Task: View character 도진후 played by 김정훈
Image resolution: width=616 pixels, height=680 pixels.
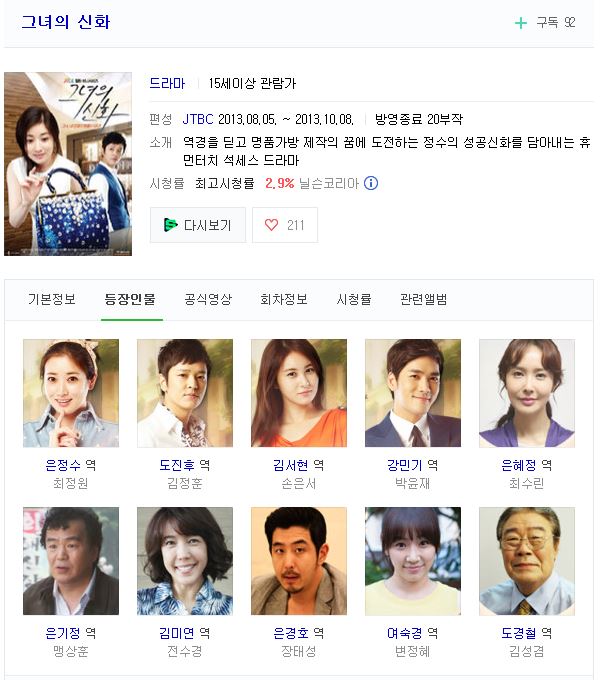Action: tap(184, 393)
